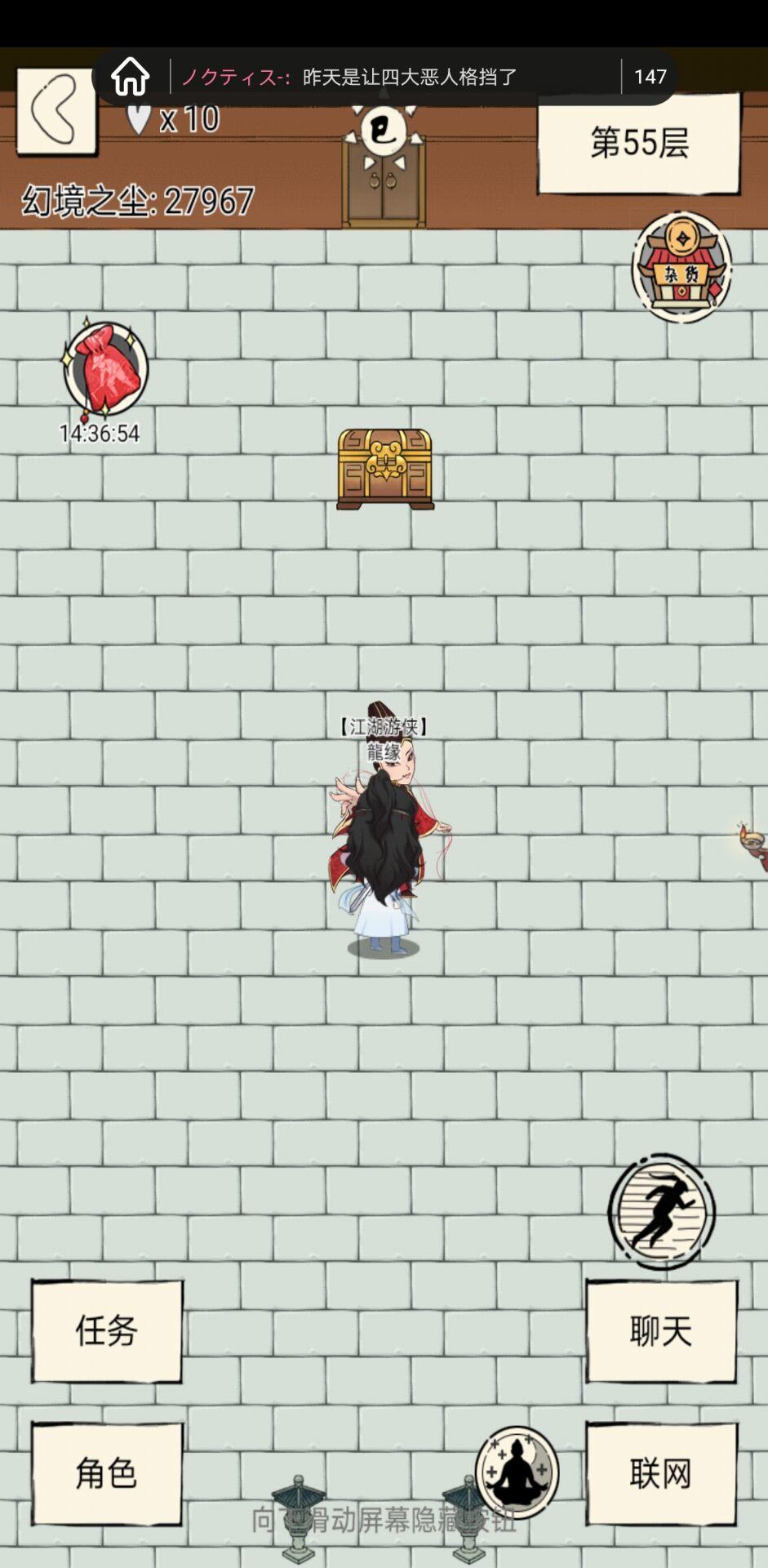The height and width of the screenshot is (1568, 768).
Task: Tap the 147 message counter
Action: click(x=650, y=76)
